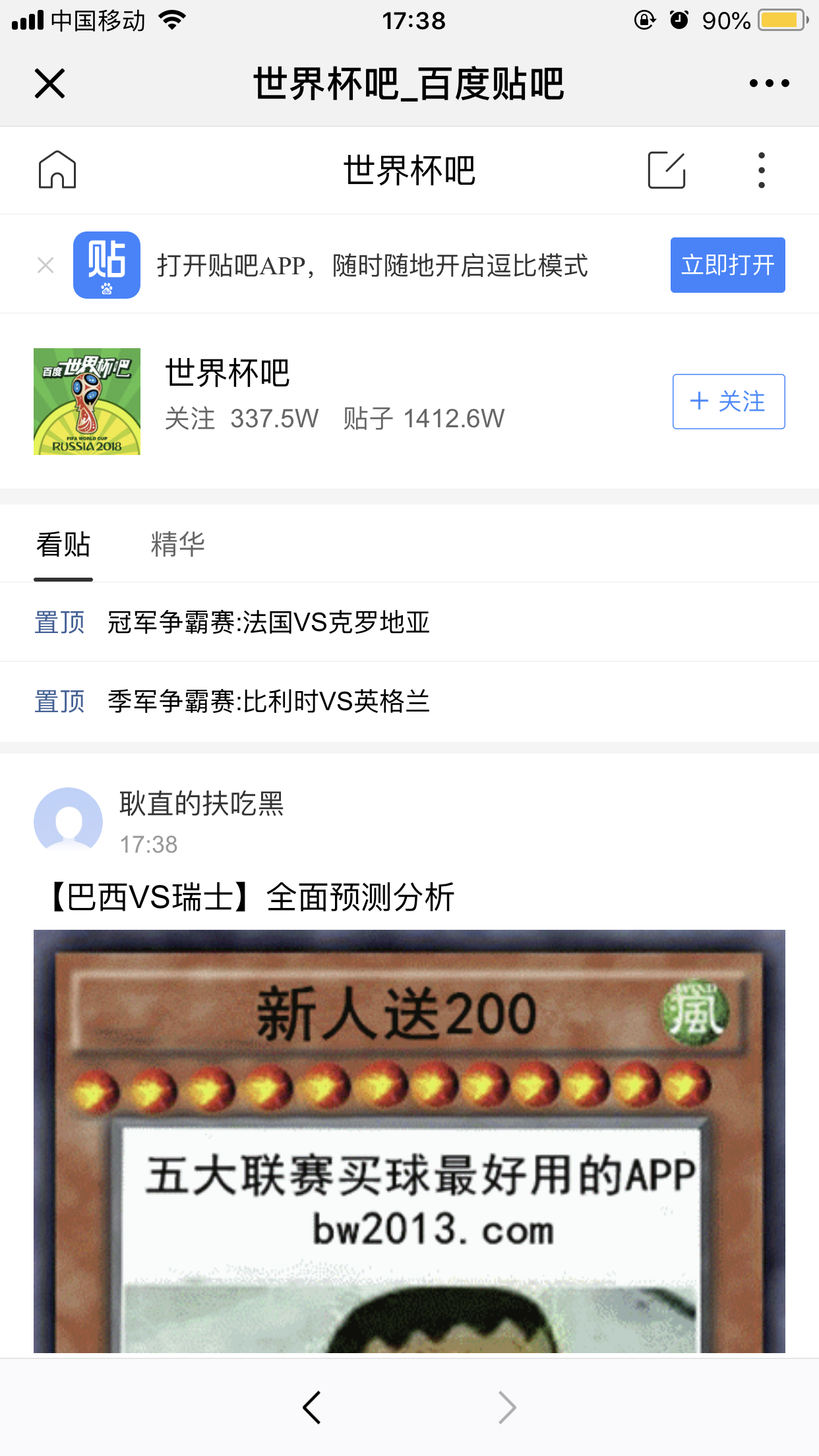View the profile of 耿直的扶吃黑
The height and width of the screenshot is (1456, 819).
pyautogui.click(x=69, y=821)
